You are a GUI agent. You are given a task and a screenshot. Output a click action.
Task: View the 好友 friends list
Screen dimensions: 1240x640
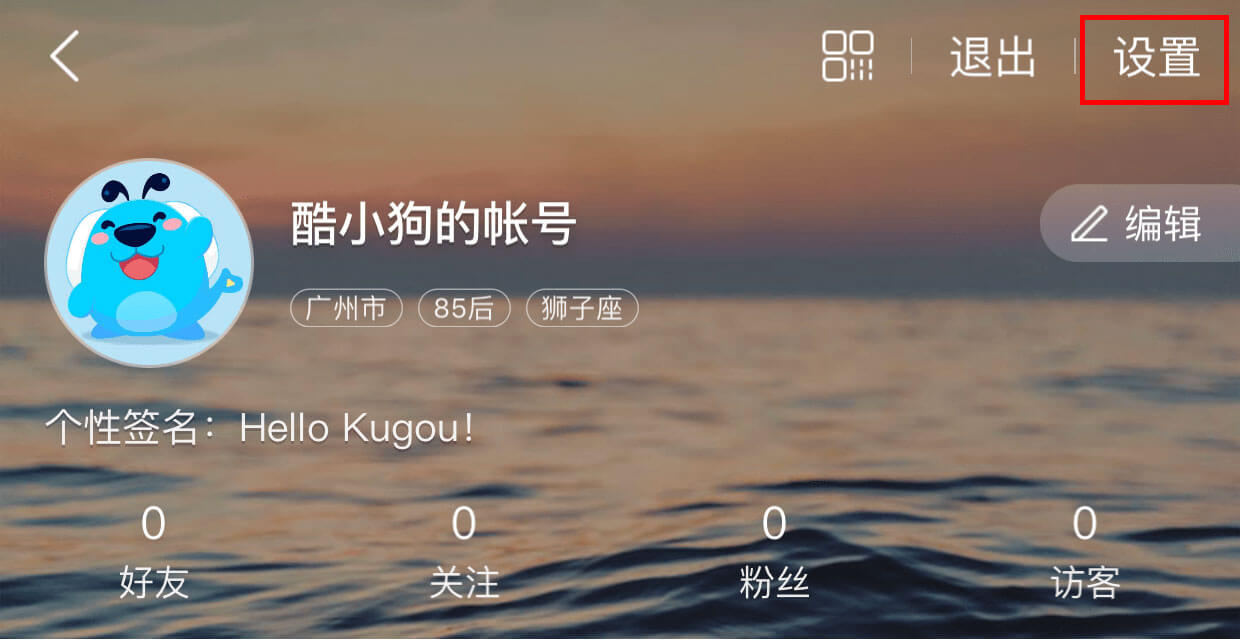pos(153,553)
